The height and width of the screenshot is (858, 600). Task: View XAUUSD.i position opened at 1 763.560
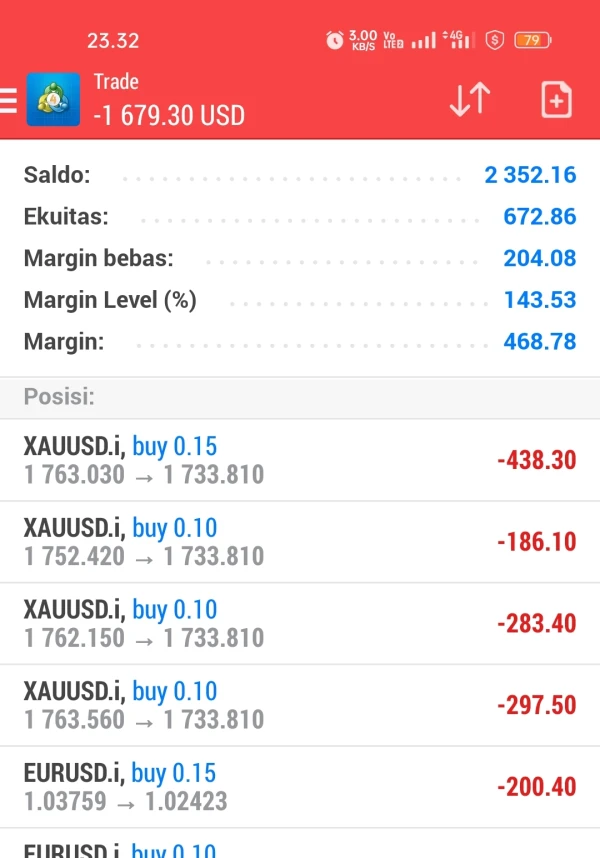(x=300, y=706)
